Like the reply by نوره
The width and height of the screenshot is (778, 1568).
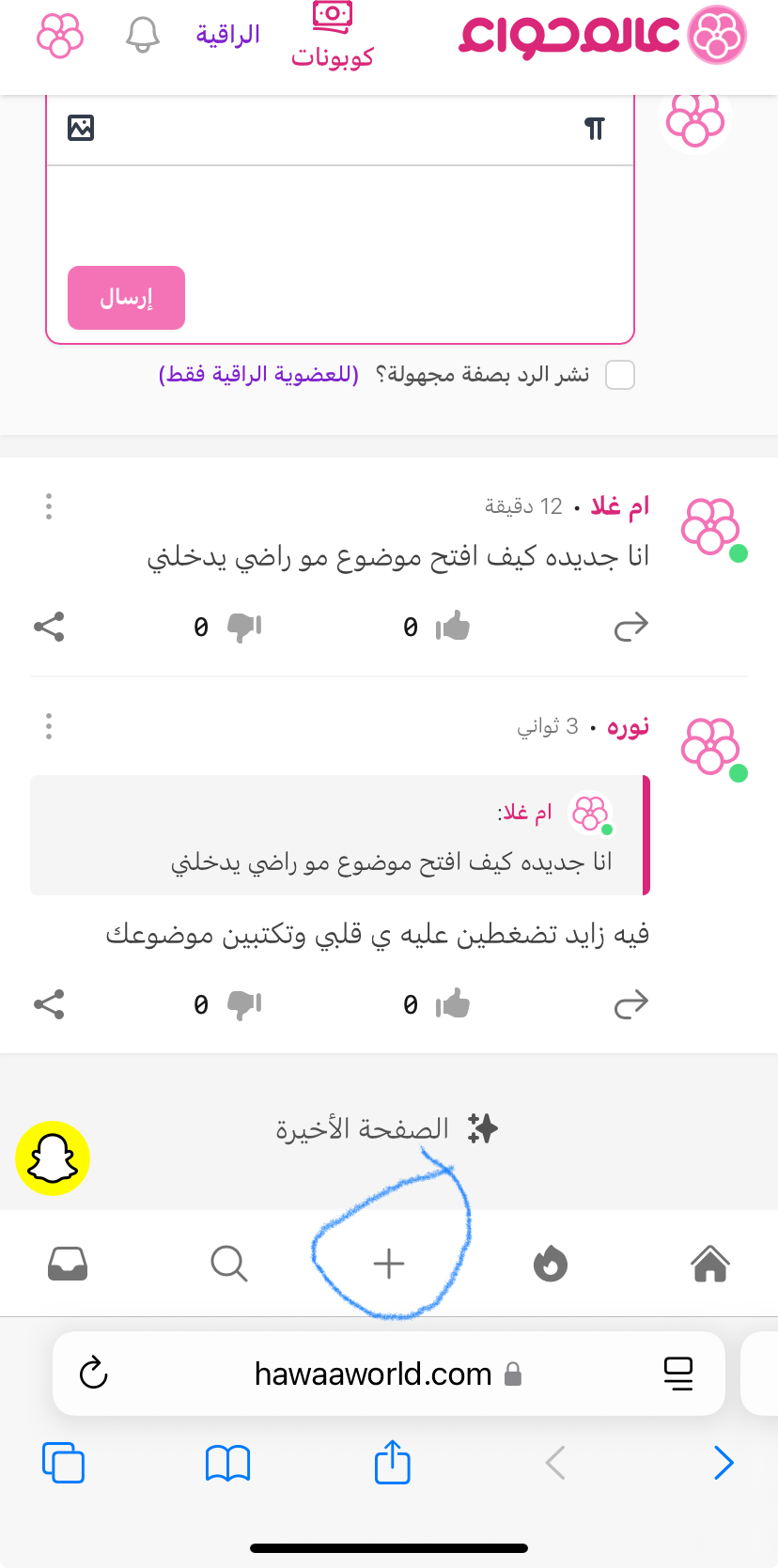[x=452, y=1004]
